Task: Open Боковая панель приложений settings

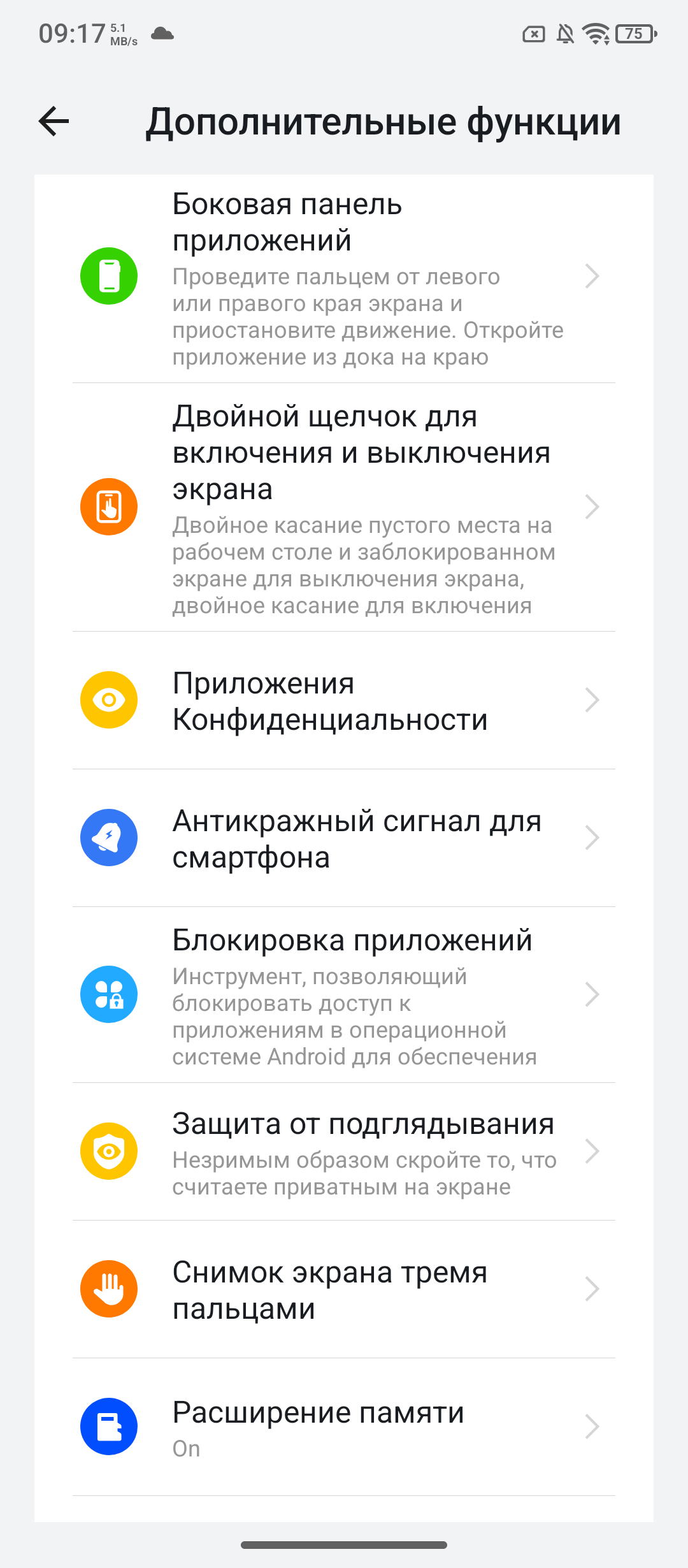Action: point(344,278)
